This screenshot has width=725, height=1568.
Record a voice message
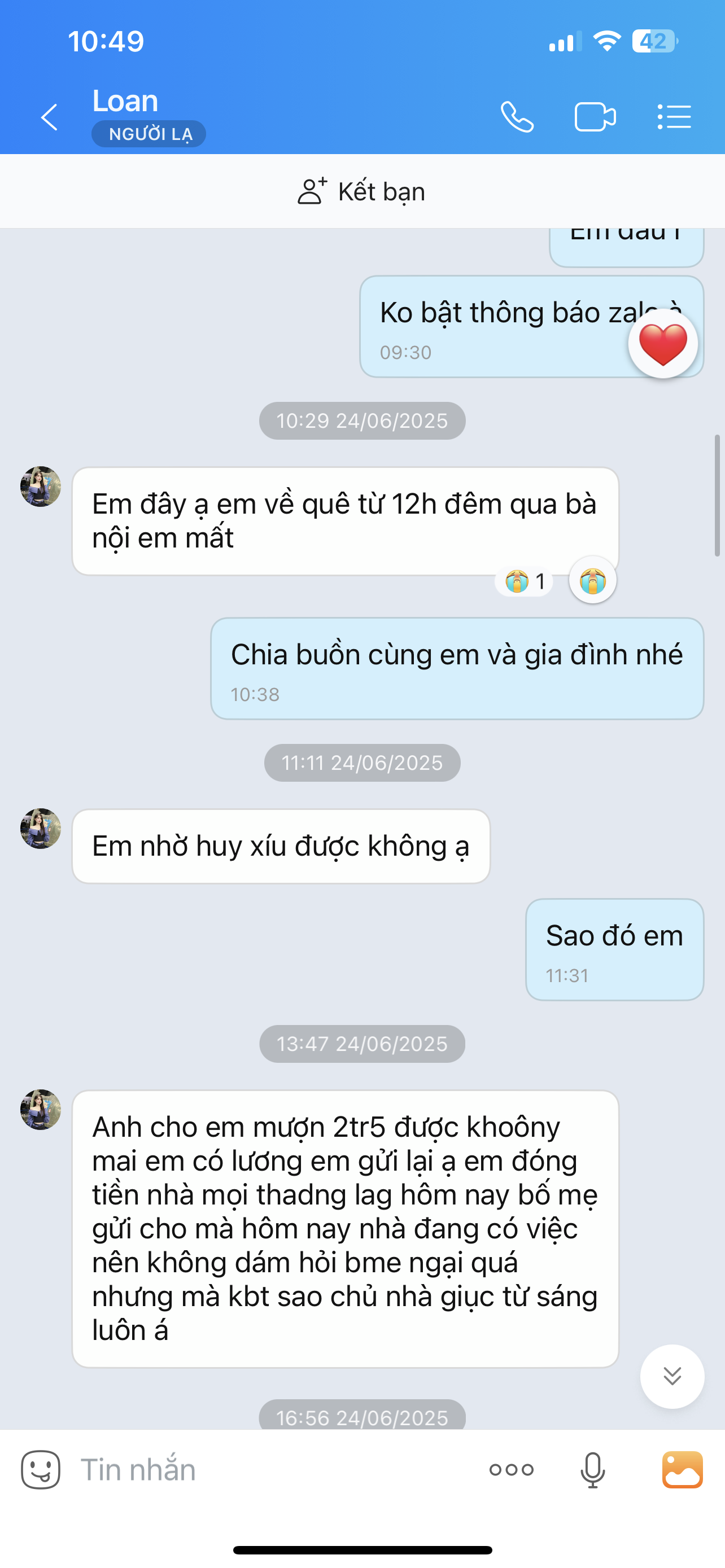[592, 1469]
